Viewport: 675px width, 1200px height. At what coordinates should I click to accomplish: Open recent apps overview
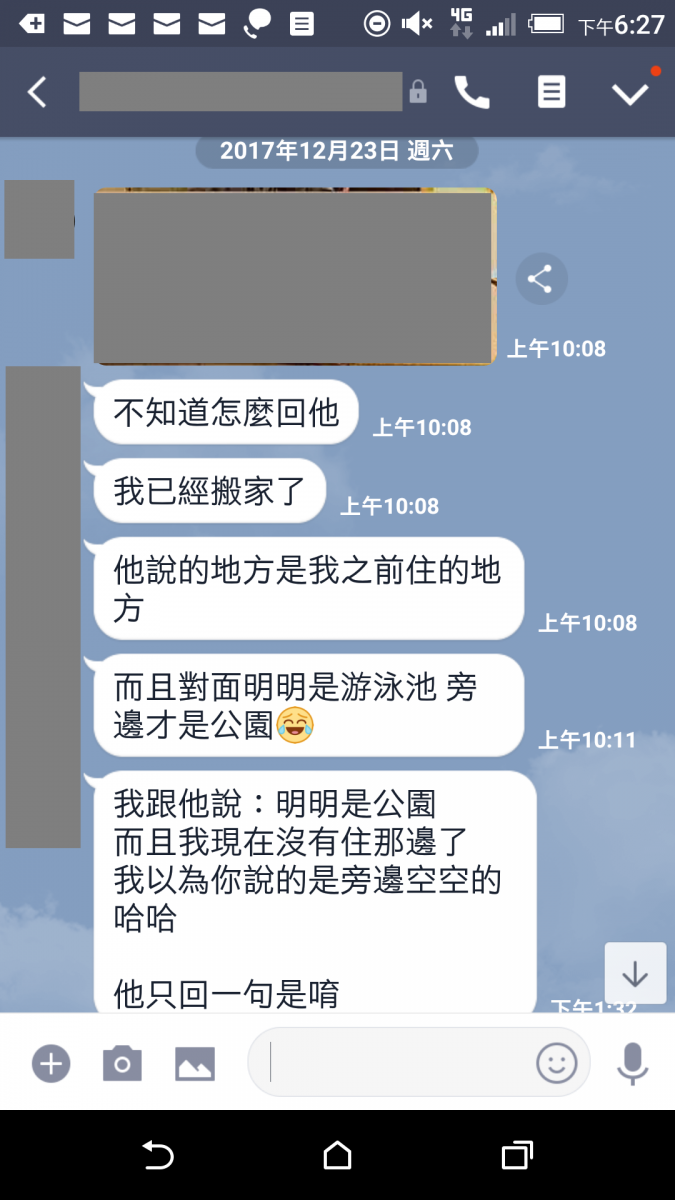coord(516,1156)
